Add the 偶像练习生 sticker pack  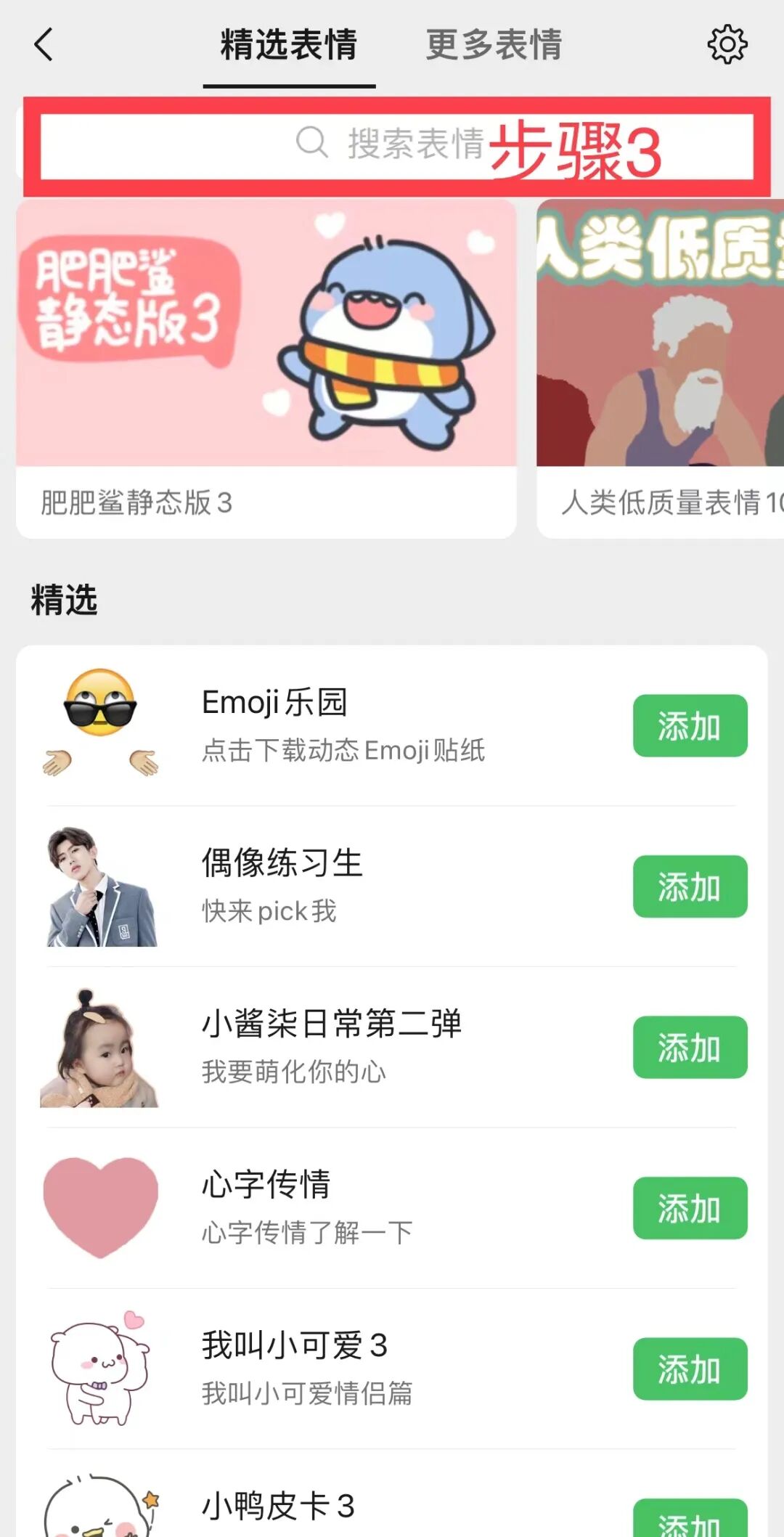tap(690, 886)
